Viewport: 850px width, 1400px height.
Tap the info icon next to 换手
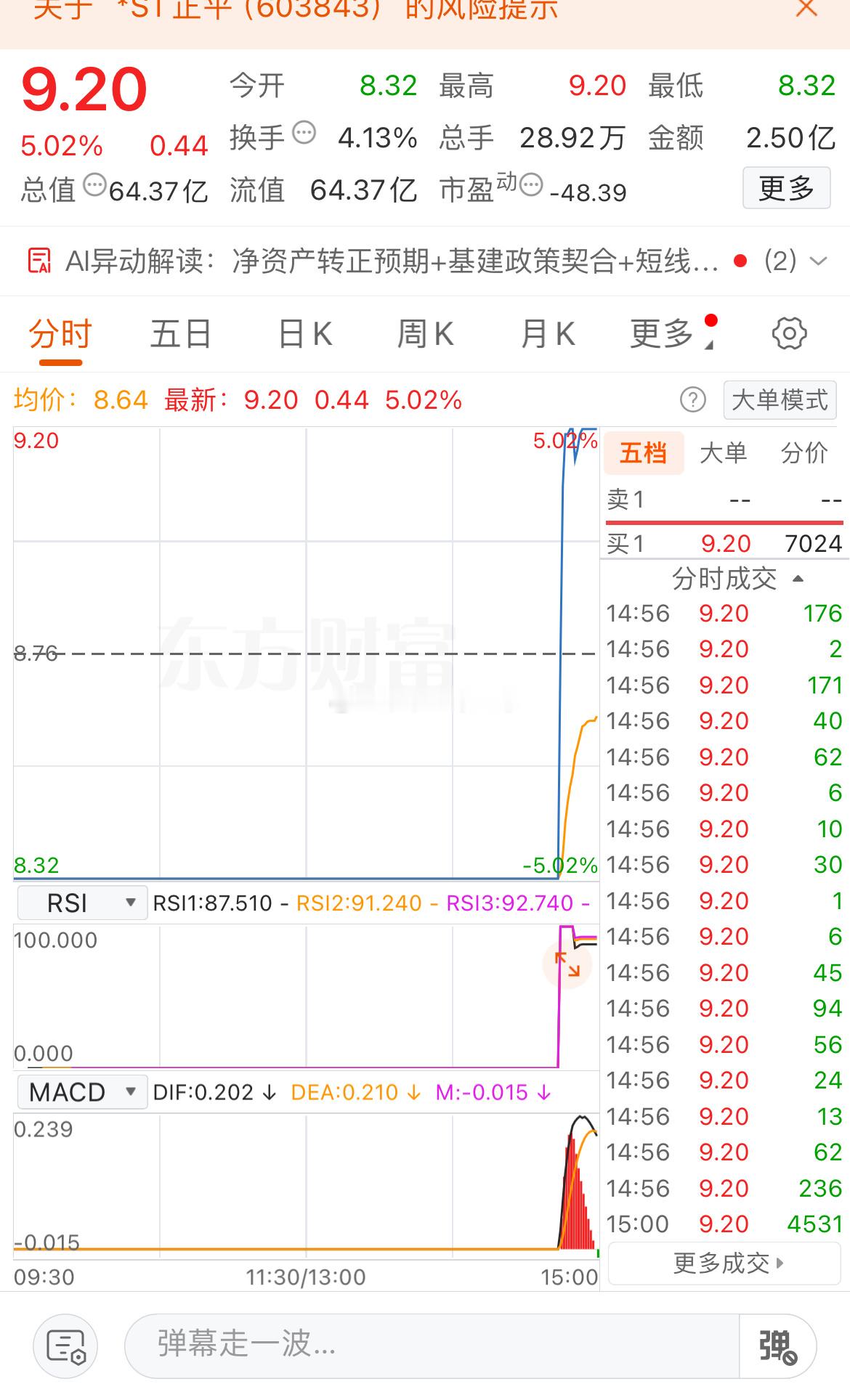[304, 133]
